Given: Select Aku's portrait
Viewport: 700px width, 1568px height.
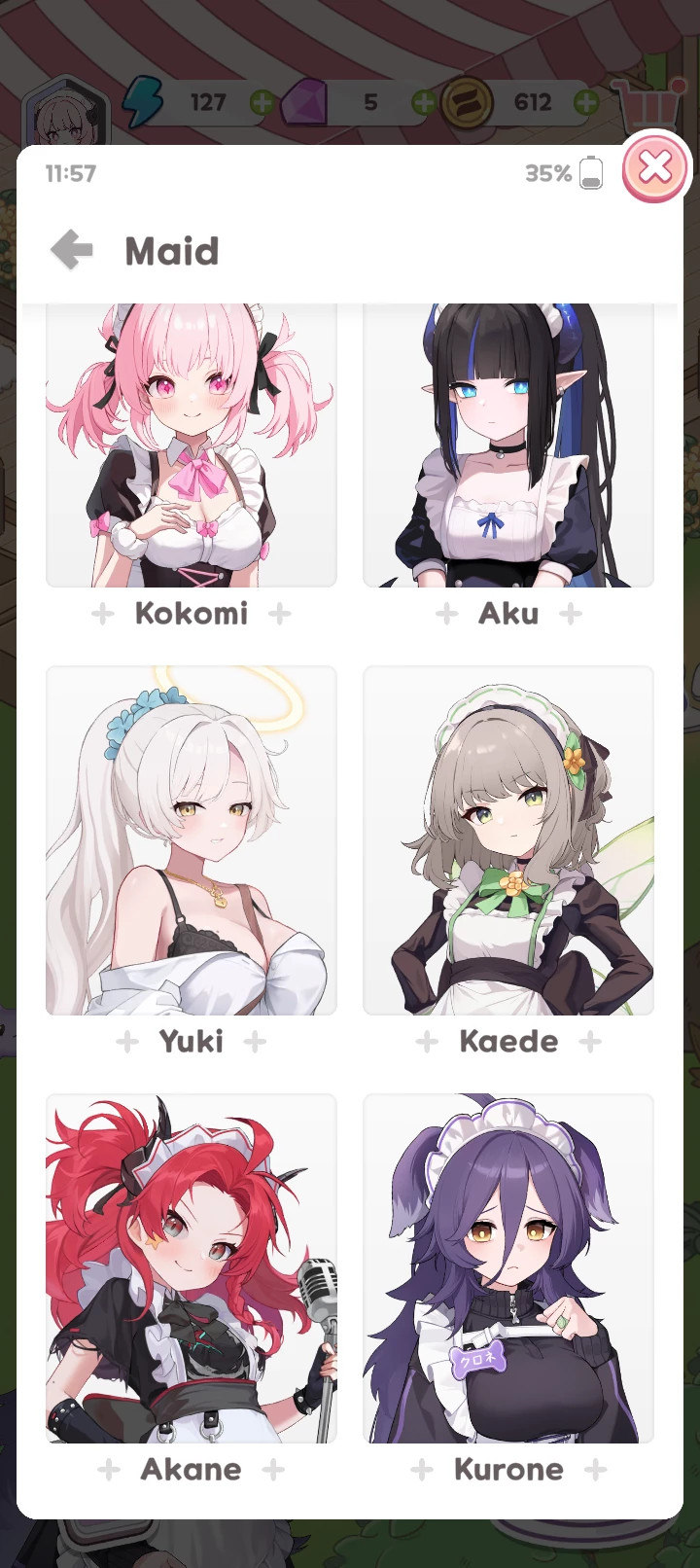Looking at the screenshot, I should pos(508,447).
